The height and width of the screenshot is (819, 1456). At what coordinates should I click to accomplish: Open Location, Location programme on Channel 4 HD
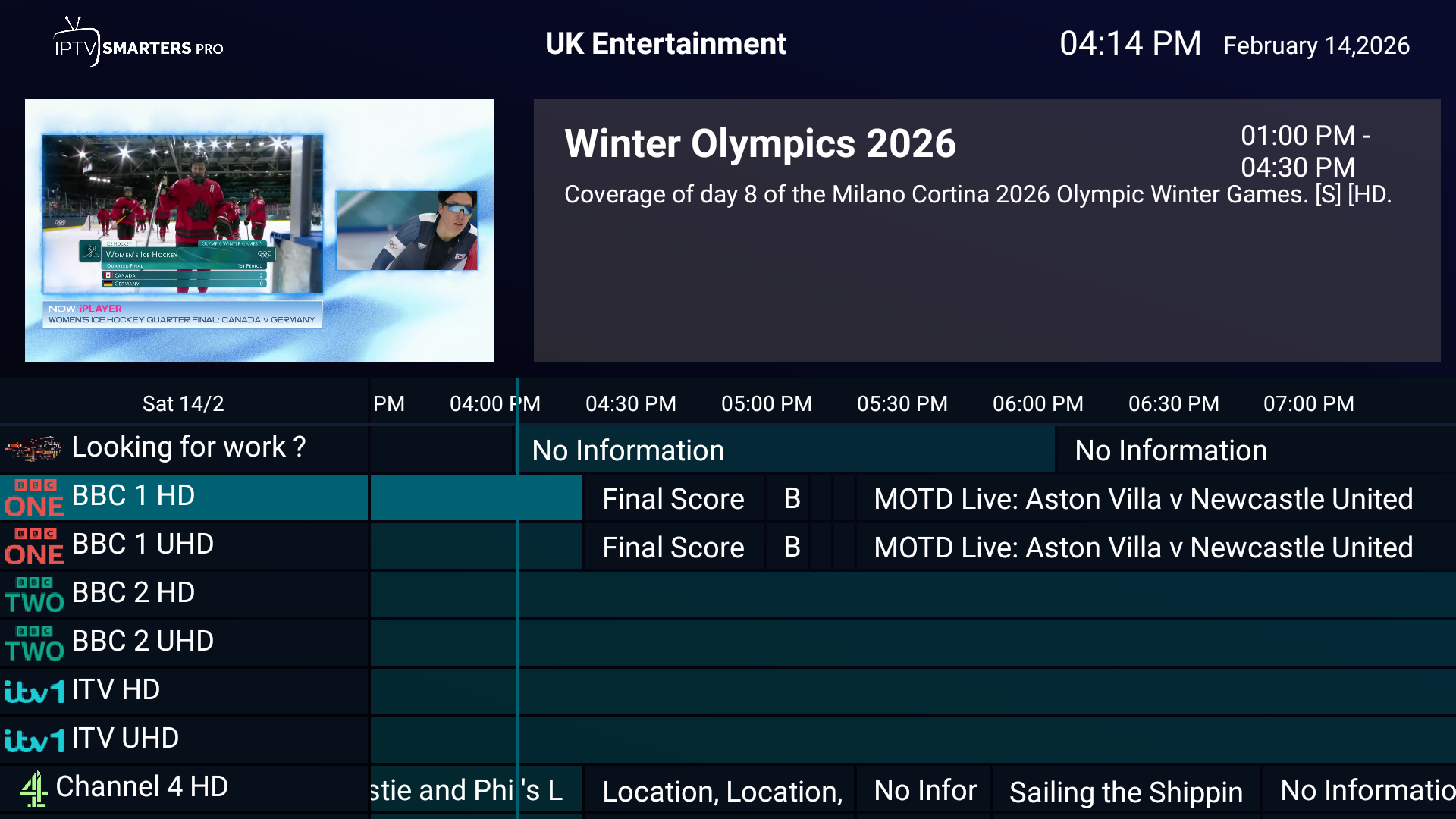(x=720, y=791)
